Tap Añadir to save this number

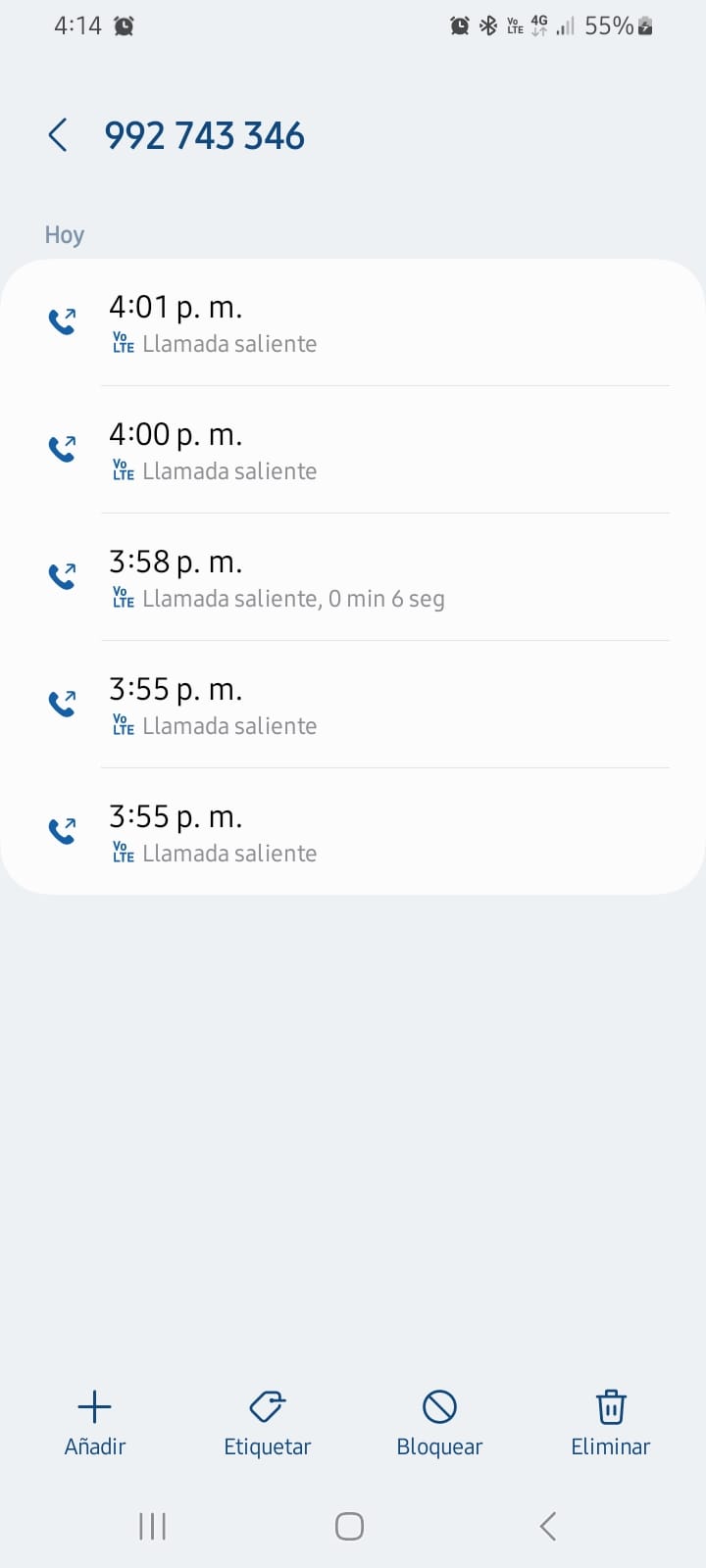coord(95,1422)
